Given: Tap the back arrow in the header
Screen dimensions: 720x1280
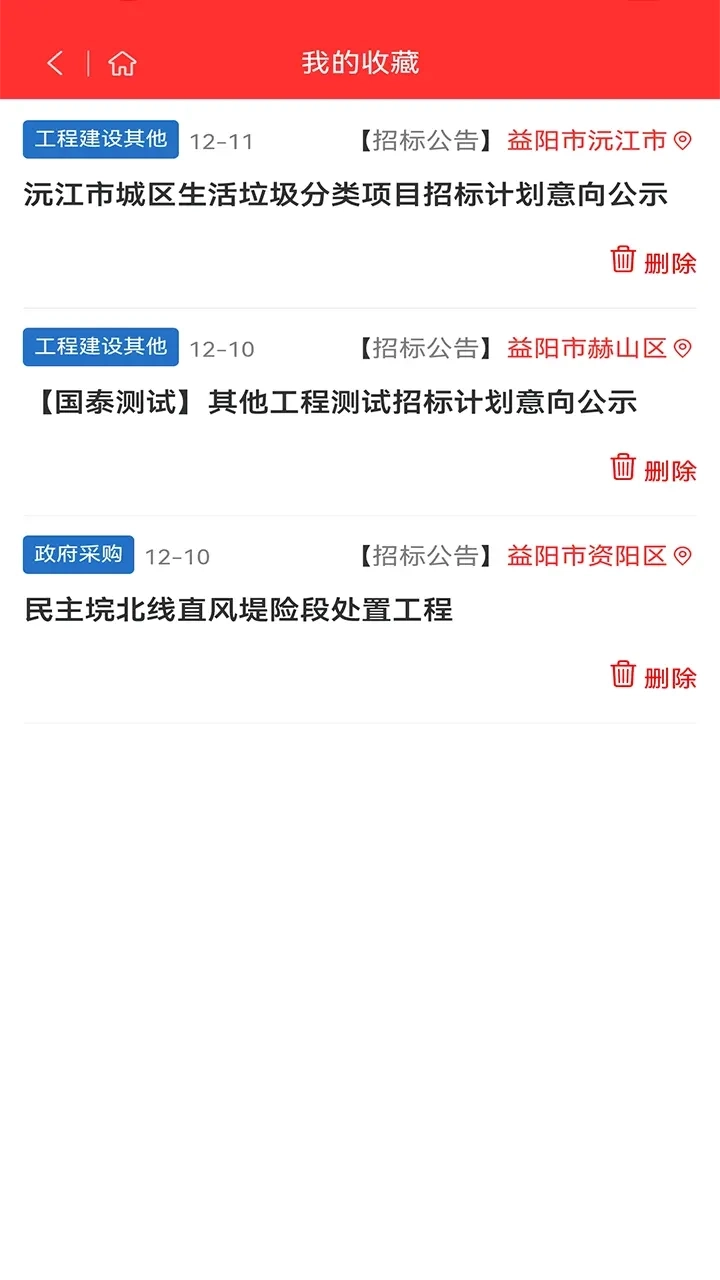Looking at the screenshot, I should (54, 62).
